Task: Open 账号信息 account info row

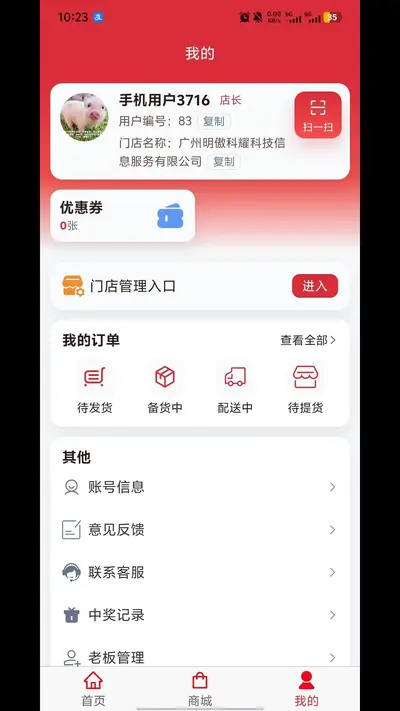Action: tap(200, 487)
